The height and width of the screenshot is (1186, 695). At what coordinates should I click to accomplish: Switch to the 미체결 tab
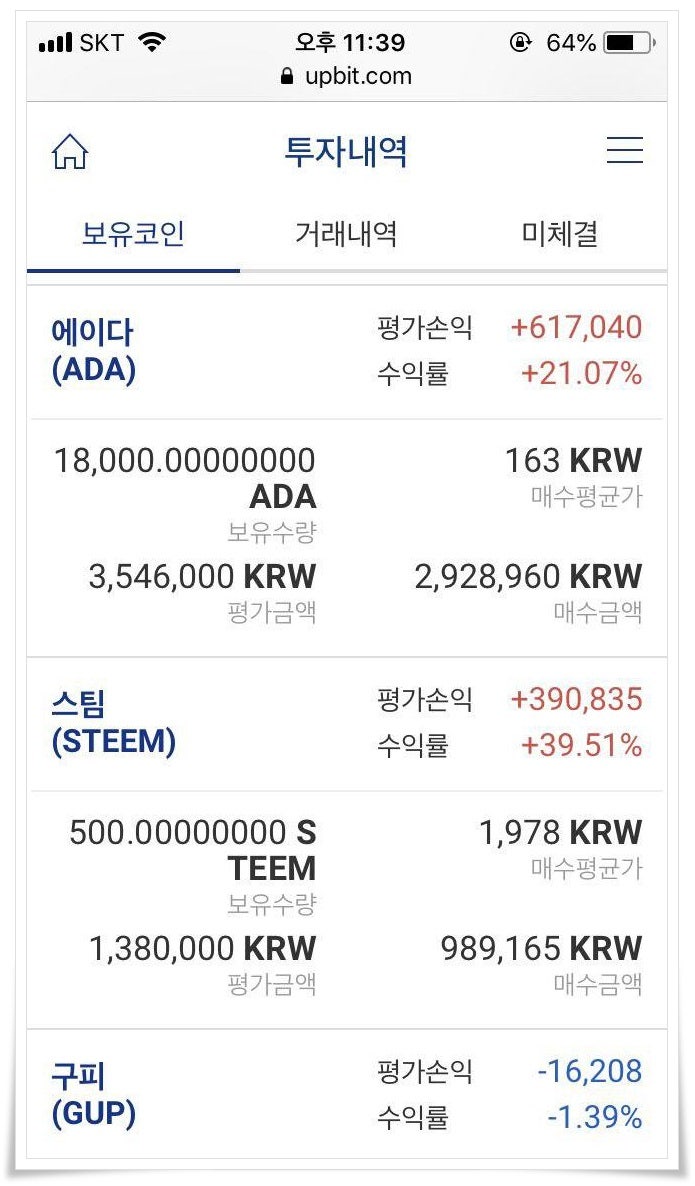pyautogui.click(x=559, y=235)
